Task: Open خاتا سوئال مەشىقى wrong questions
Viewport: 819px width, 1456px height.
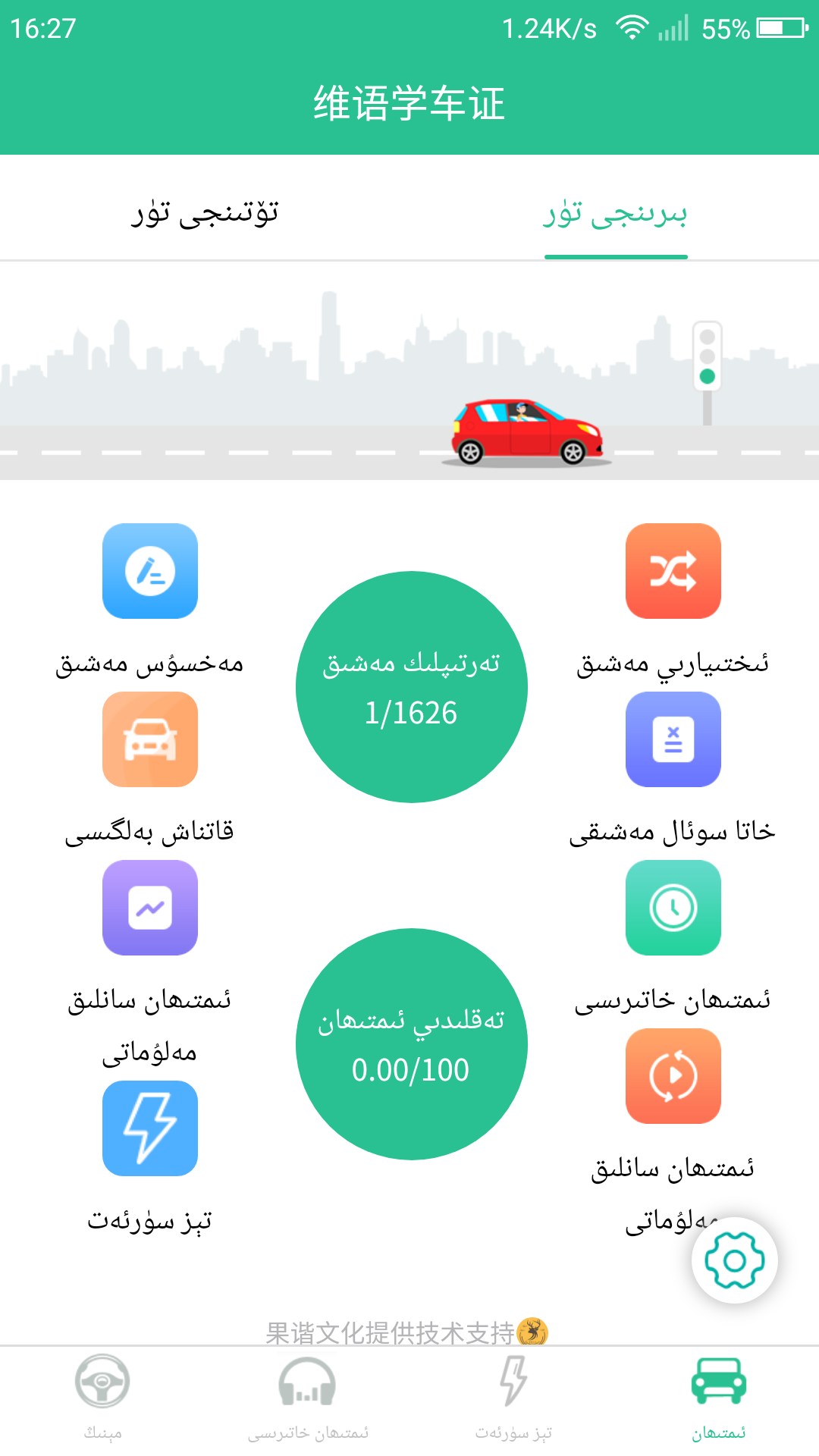Action: pos(673,739)
